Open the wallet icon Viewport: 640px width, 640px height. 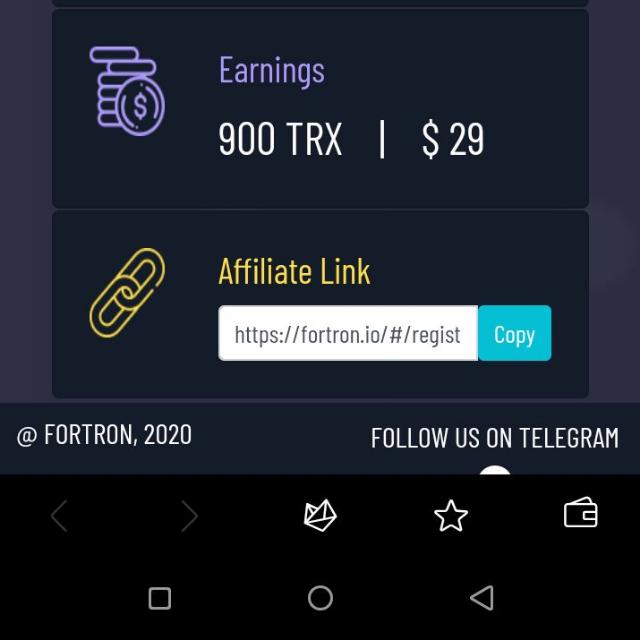coord(581,514)
